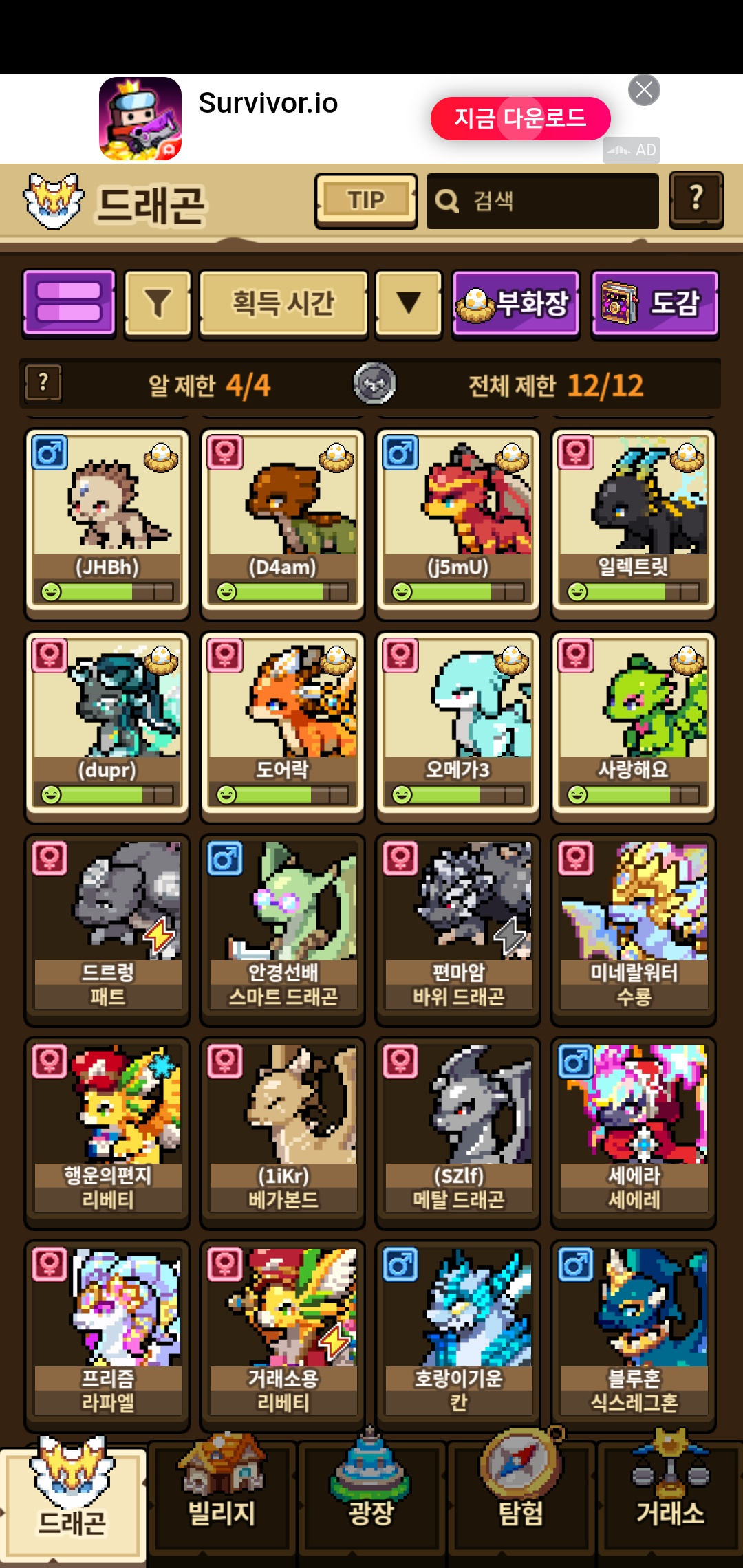Open the 안경선배 스마트 드래곤 card
Screen dimensions: 743x1568
tap(283, 928)
